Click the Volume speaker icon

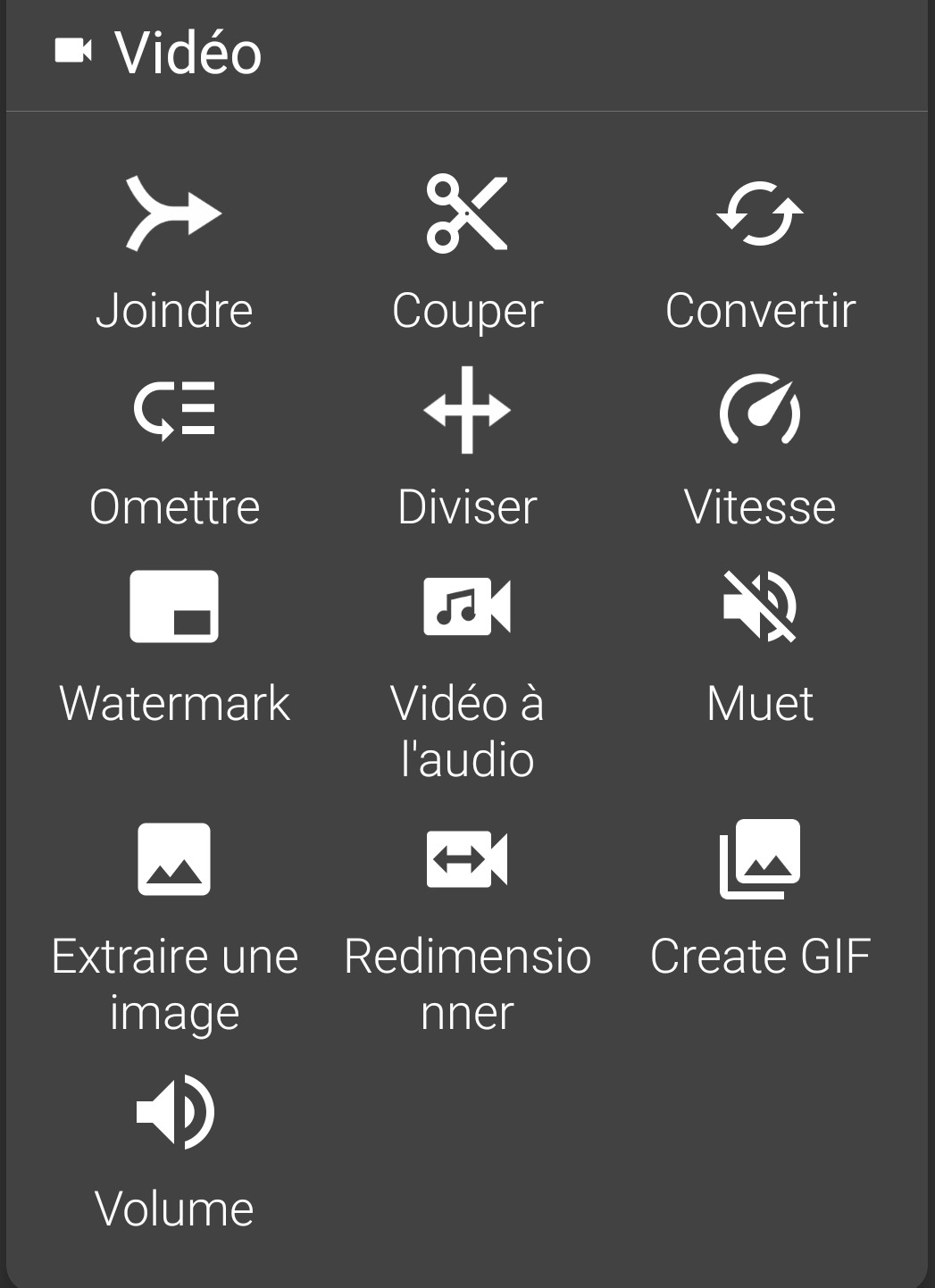coord(175,1110)
